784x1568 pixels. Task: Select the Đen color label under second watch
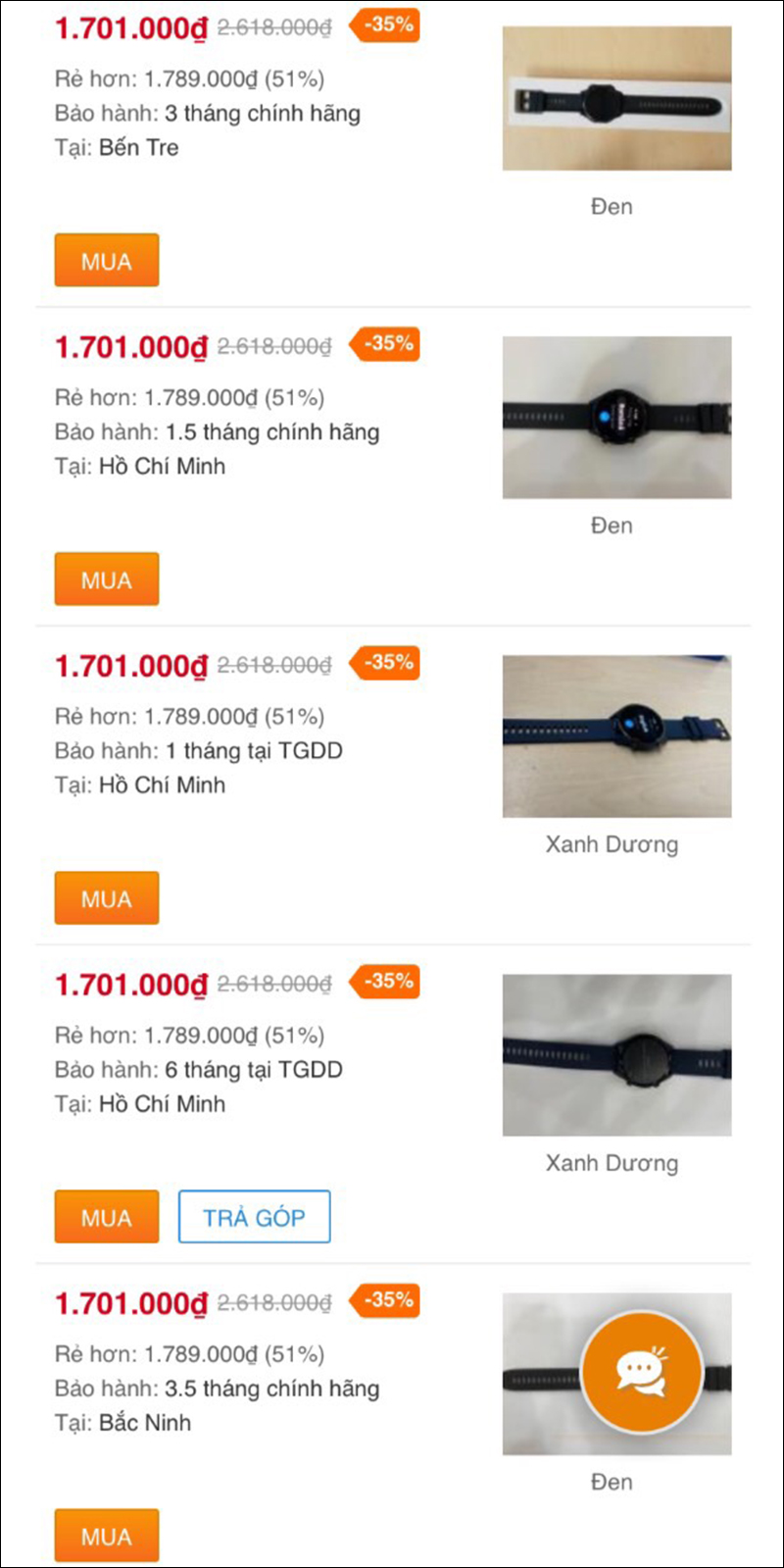(x=612, y=525)
